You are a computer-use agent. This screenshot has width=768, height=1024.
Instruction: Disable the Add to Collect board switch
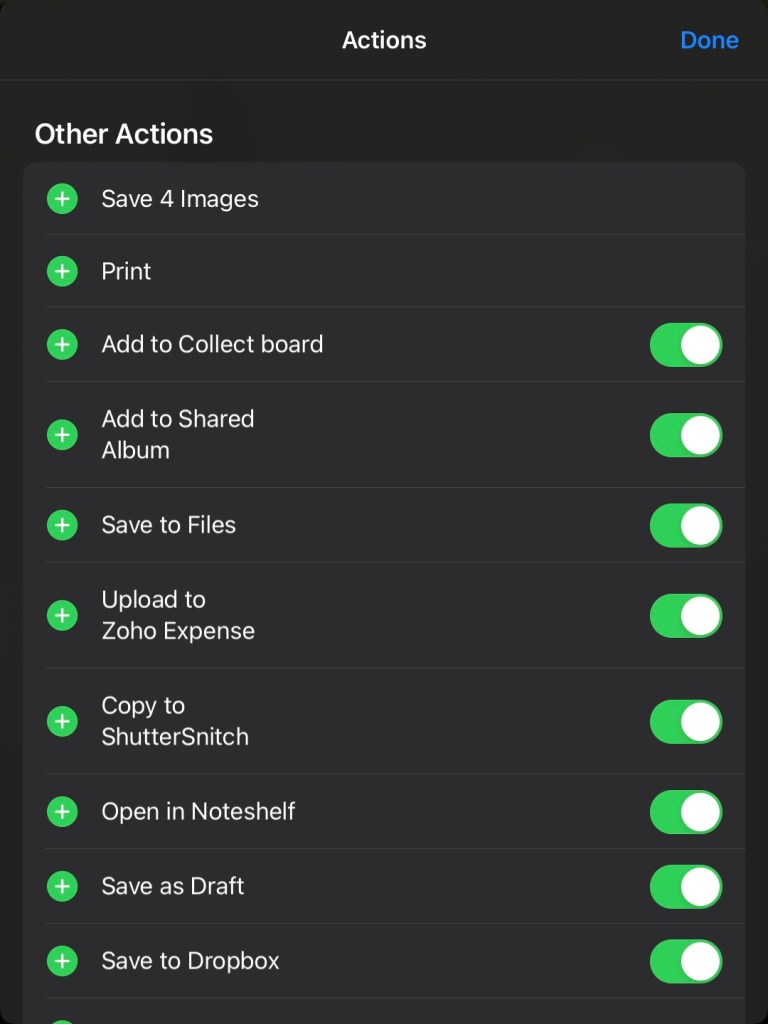coord(686,345)
